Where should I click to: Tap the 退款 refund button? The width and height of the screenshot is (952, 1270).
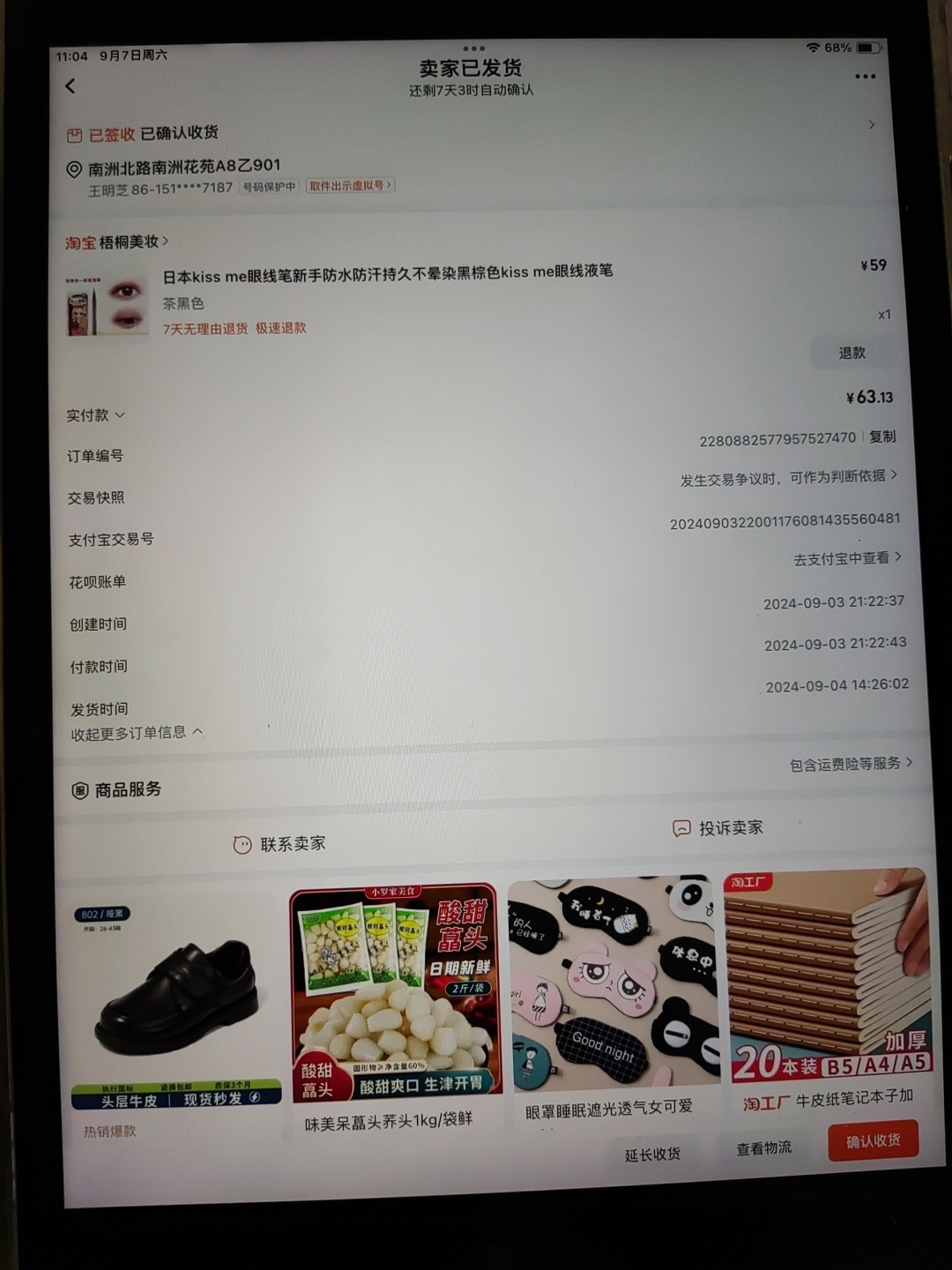point(851,353)
